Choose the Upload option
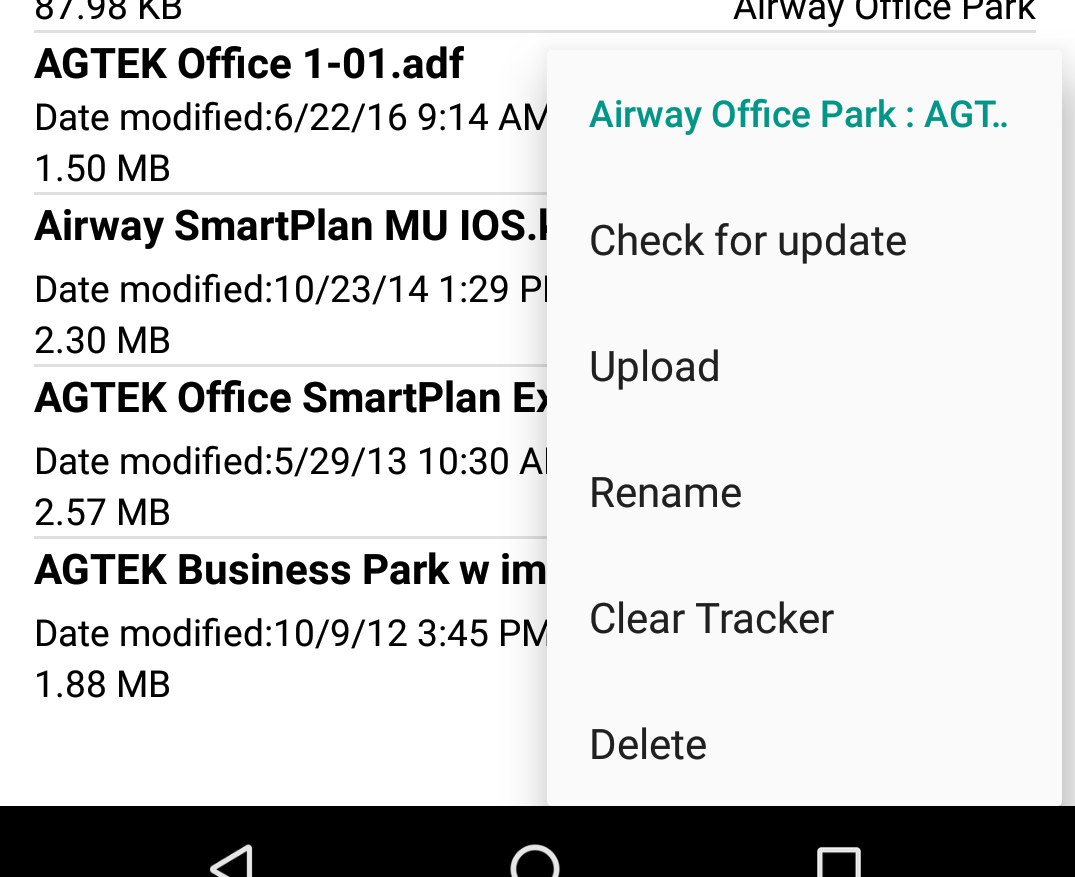This screenshot has width=1075, height=877. tap(655, 367)
